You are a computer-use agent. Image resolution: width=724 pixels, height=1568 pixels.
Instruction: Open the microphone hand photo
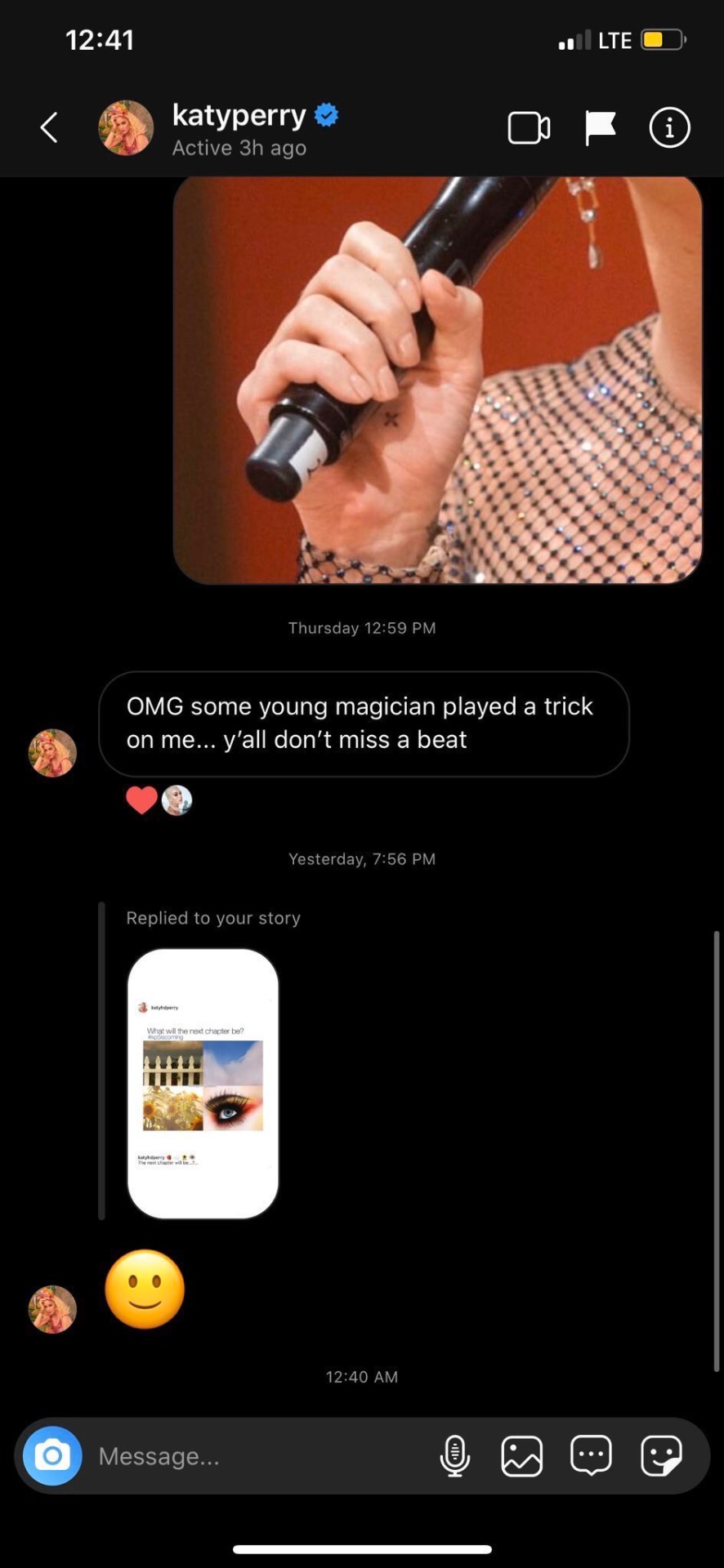pyautogui.click(x=438, y=380)
